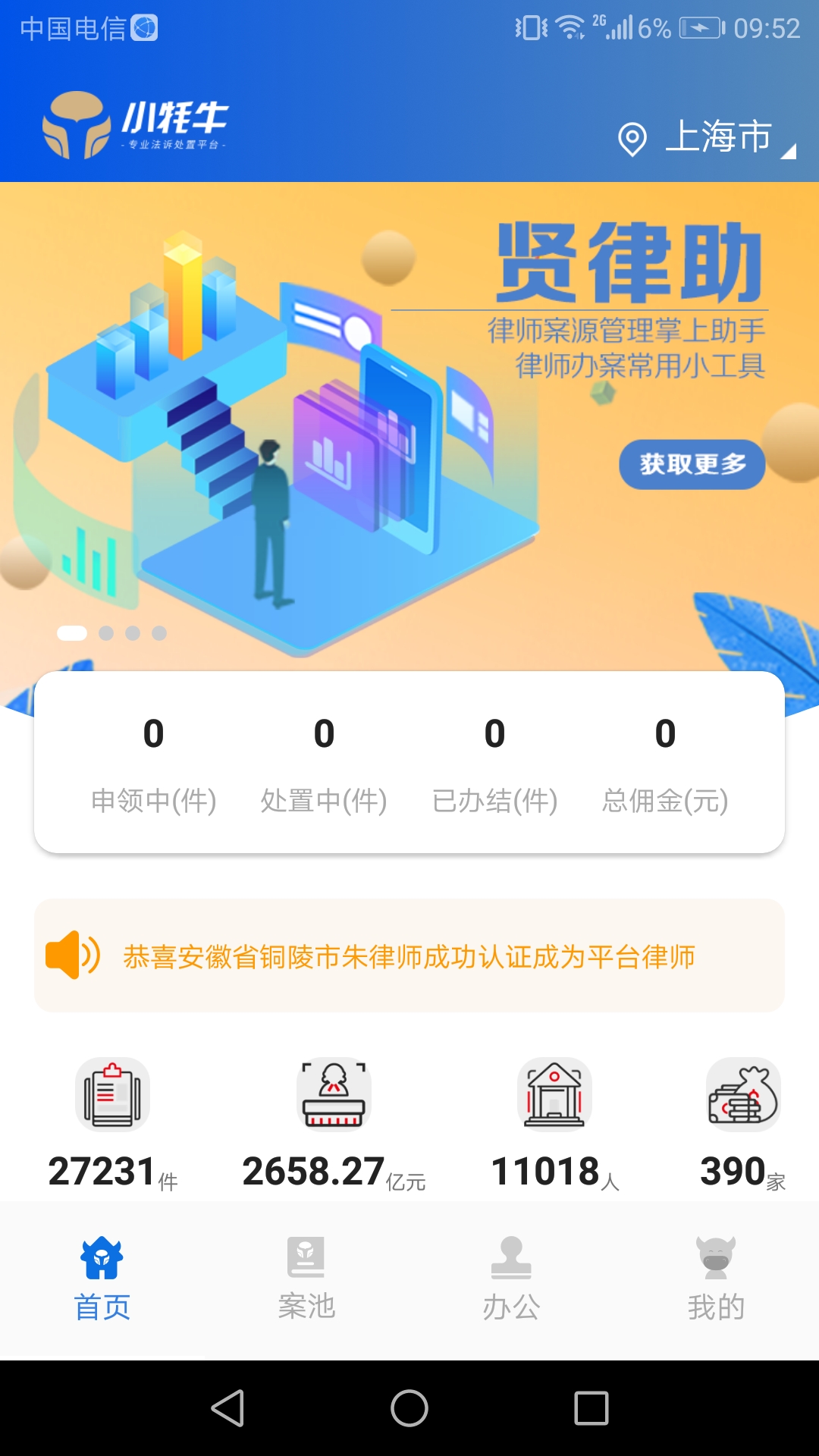Tap the 小牦牛 logo in the header
Viewport: 819px width, 1456px height.
tap(136, 125)
